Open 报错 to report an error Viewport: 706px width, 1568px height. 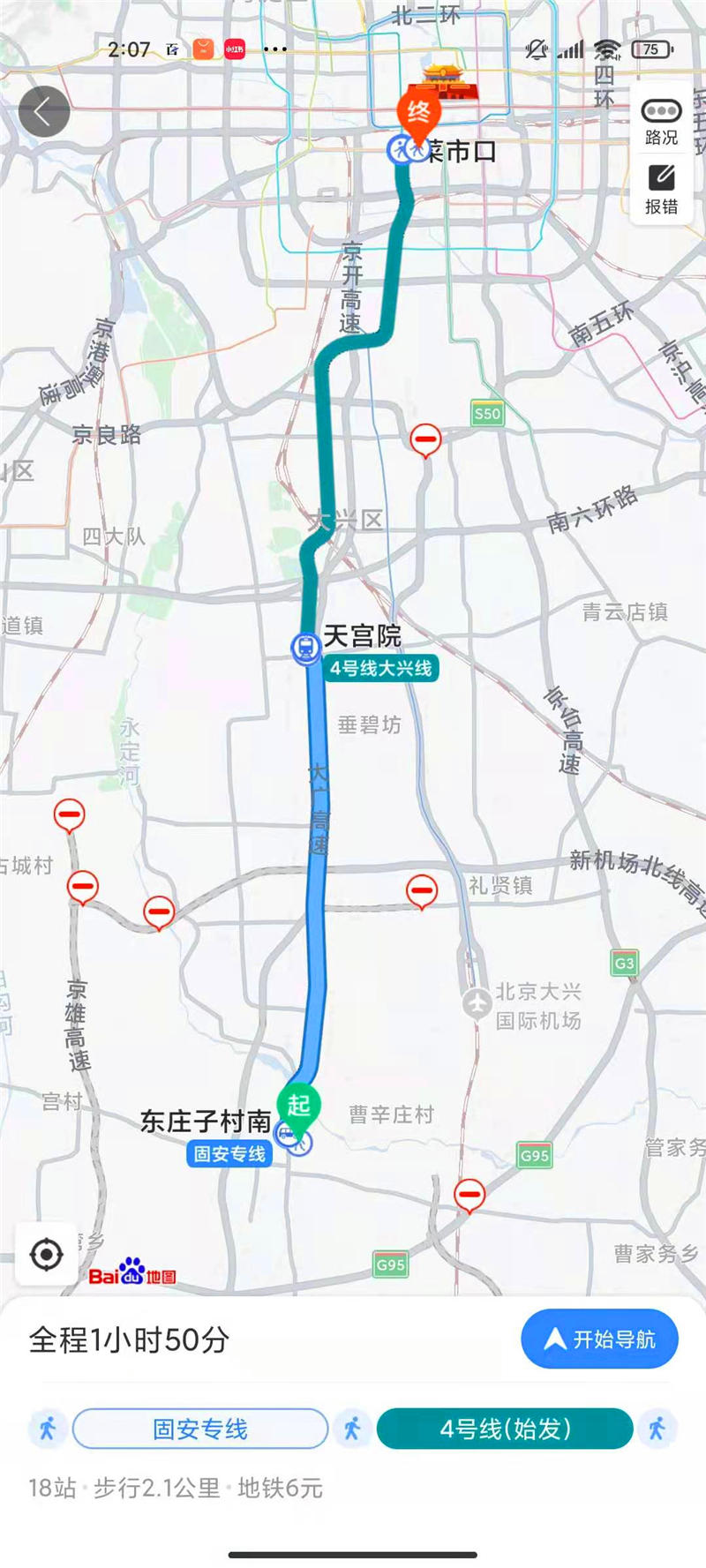click(661, 189)
